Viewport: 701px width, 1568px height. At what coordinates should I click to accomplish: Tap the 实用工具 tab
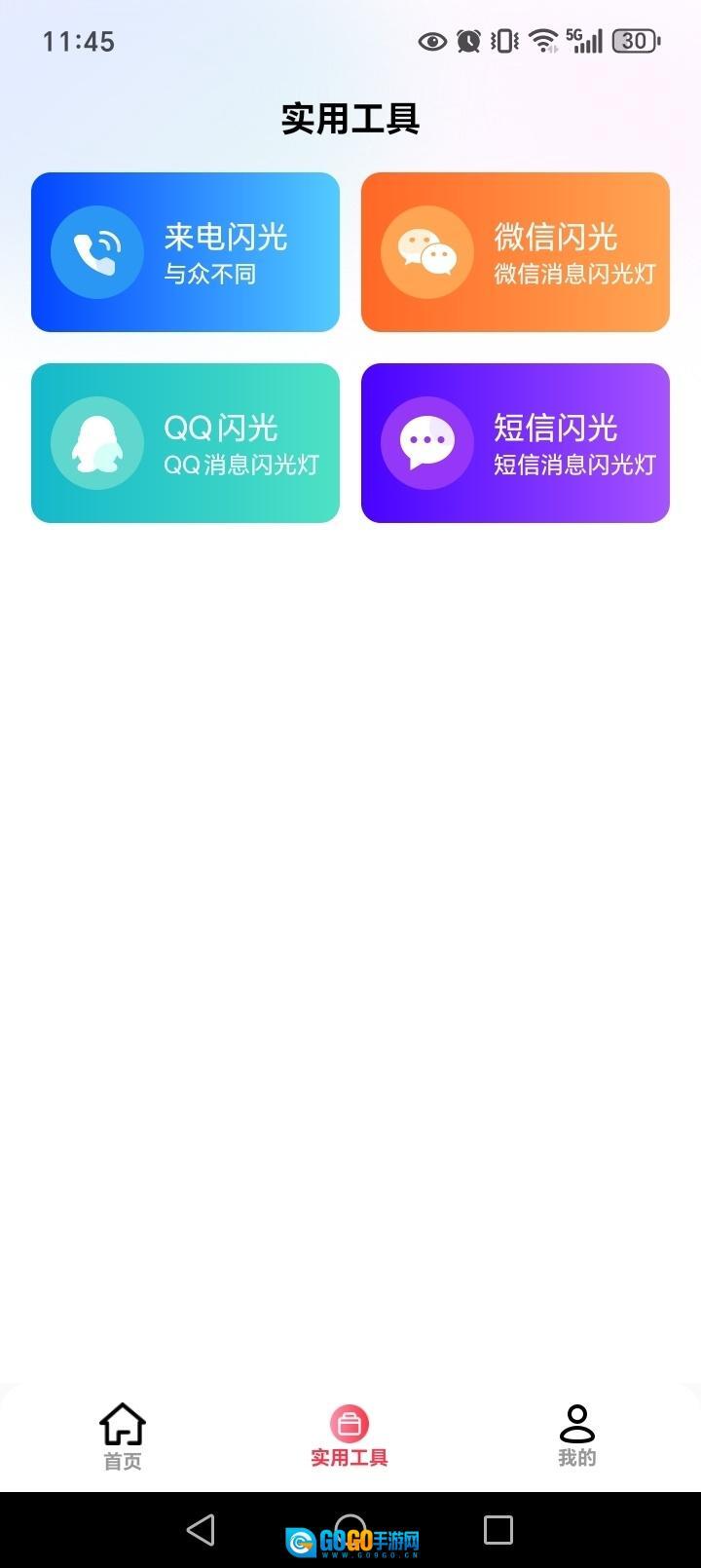[350, 1436]
